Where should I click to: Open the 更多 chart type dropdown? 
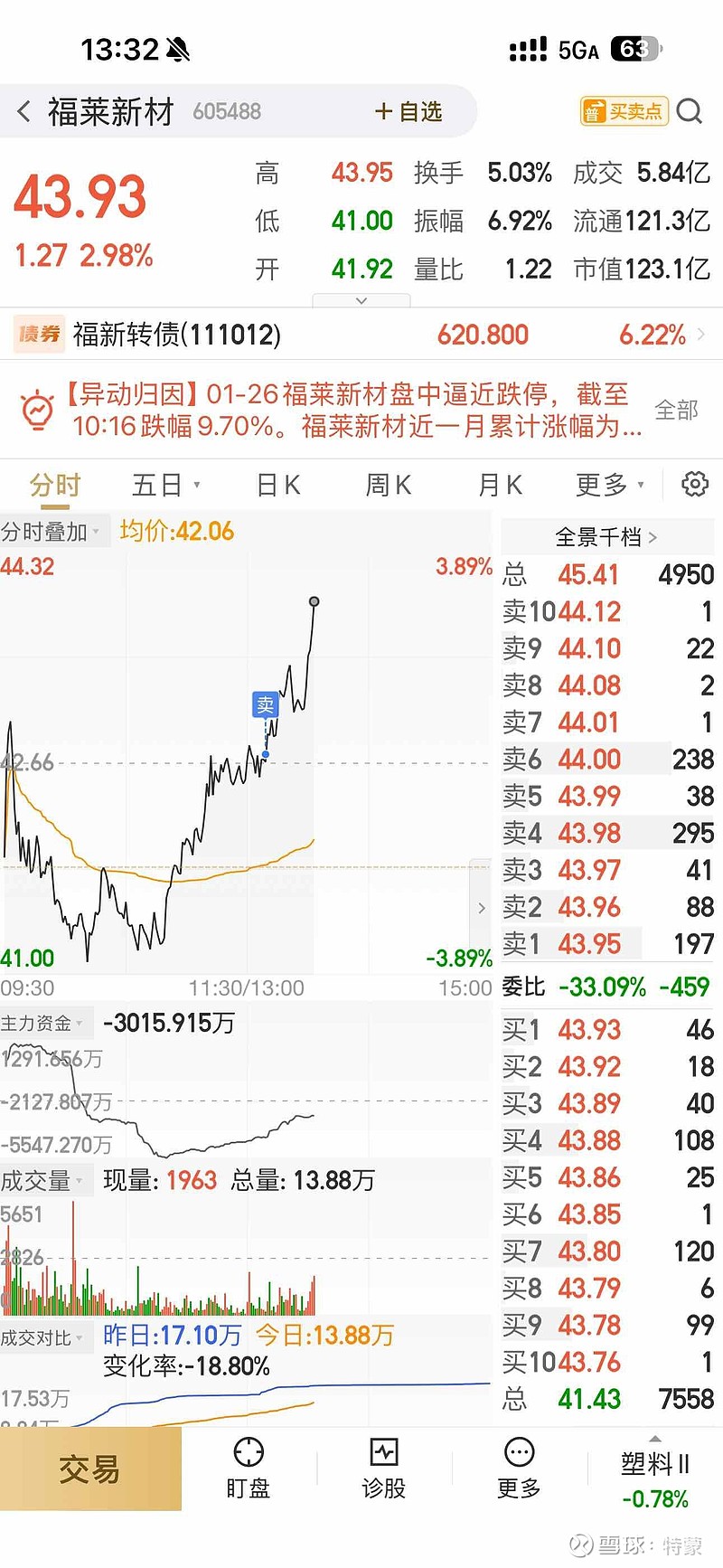pos(608,486)
